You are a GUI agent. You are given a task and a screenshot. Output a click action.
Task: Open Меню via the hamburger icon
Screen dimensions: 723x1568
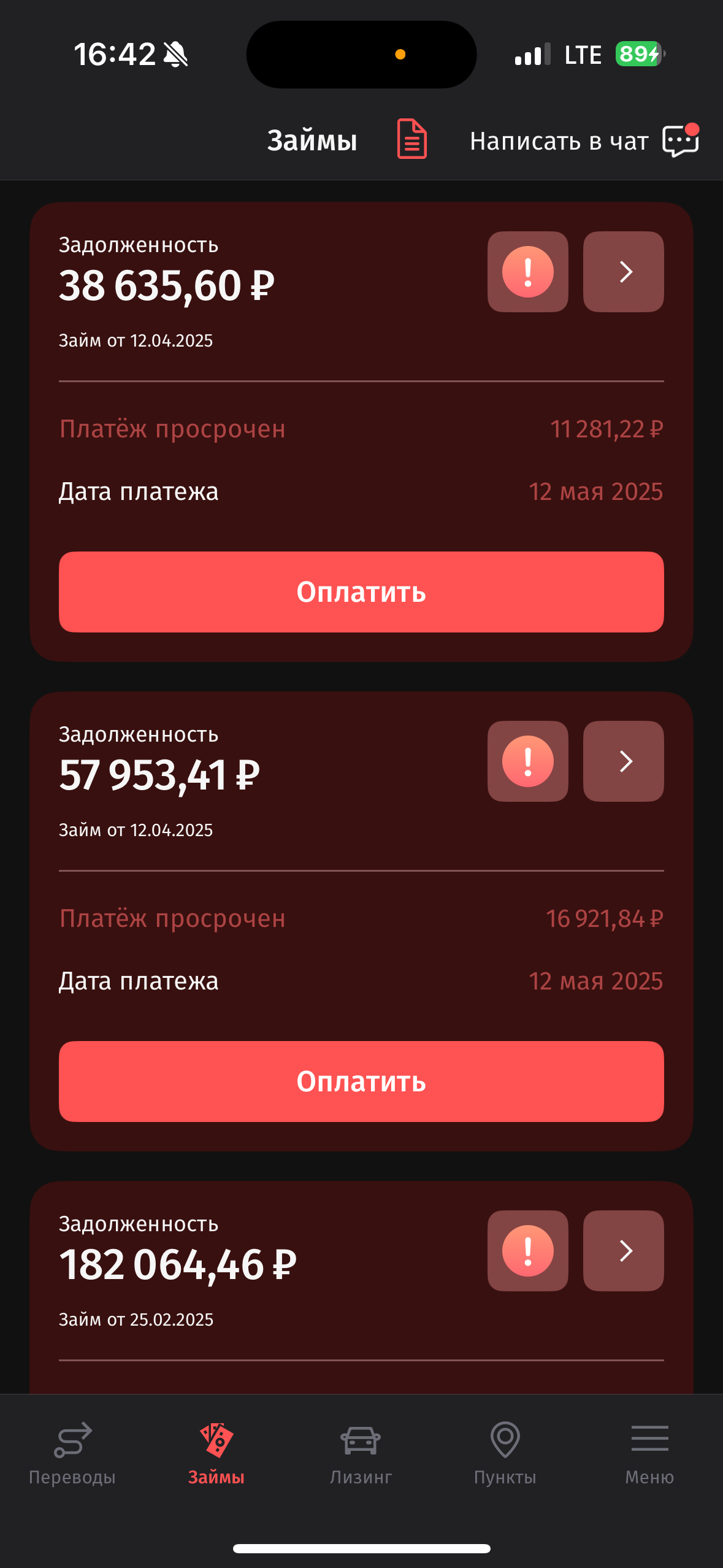point(650,1439)
